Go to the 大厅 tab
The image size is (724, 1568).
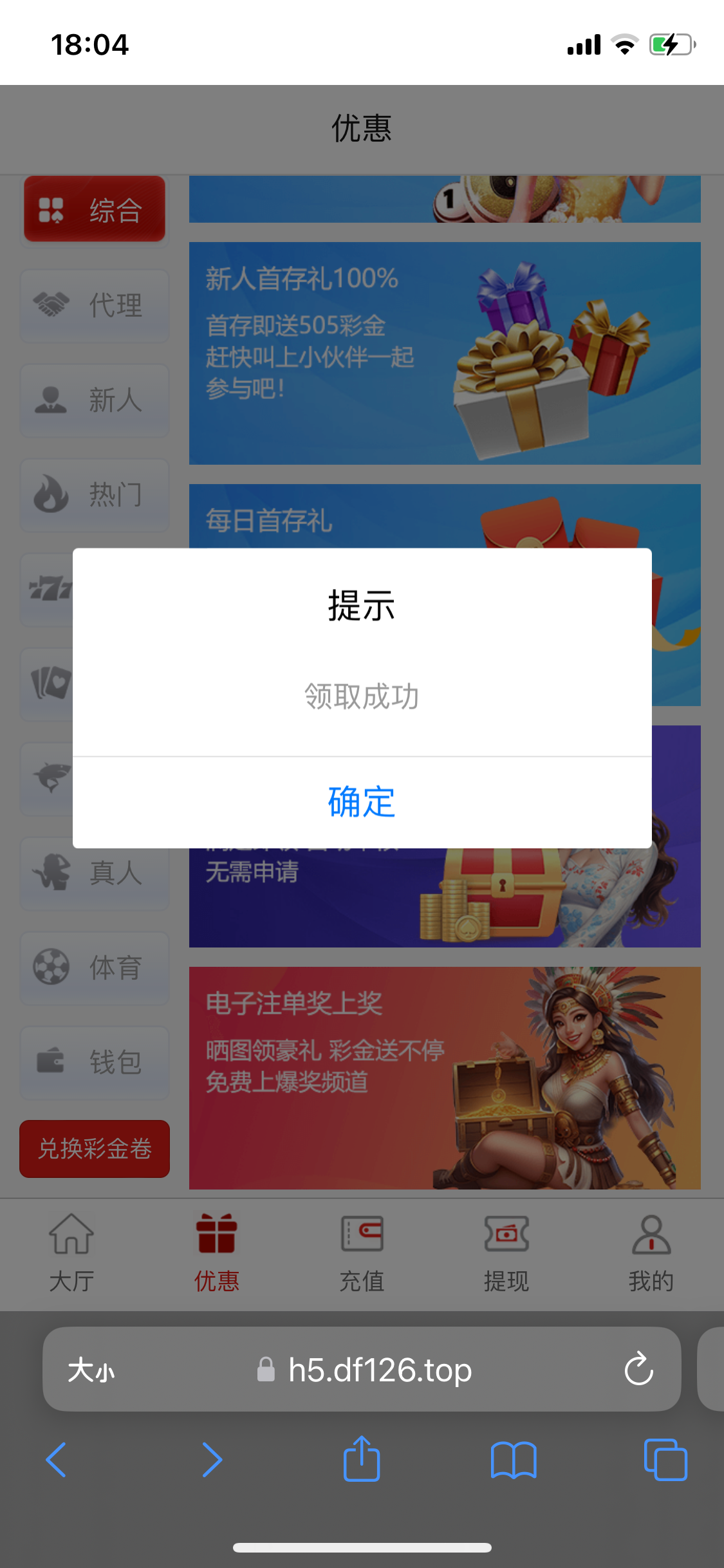pos(71,1253)
